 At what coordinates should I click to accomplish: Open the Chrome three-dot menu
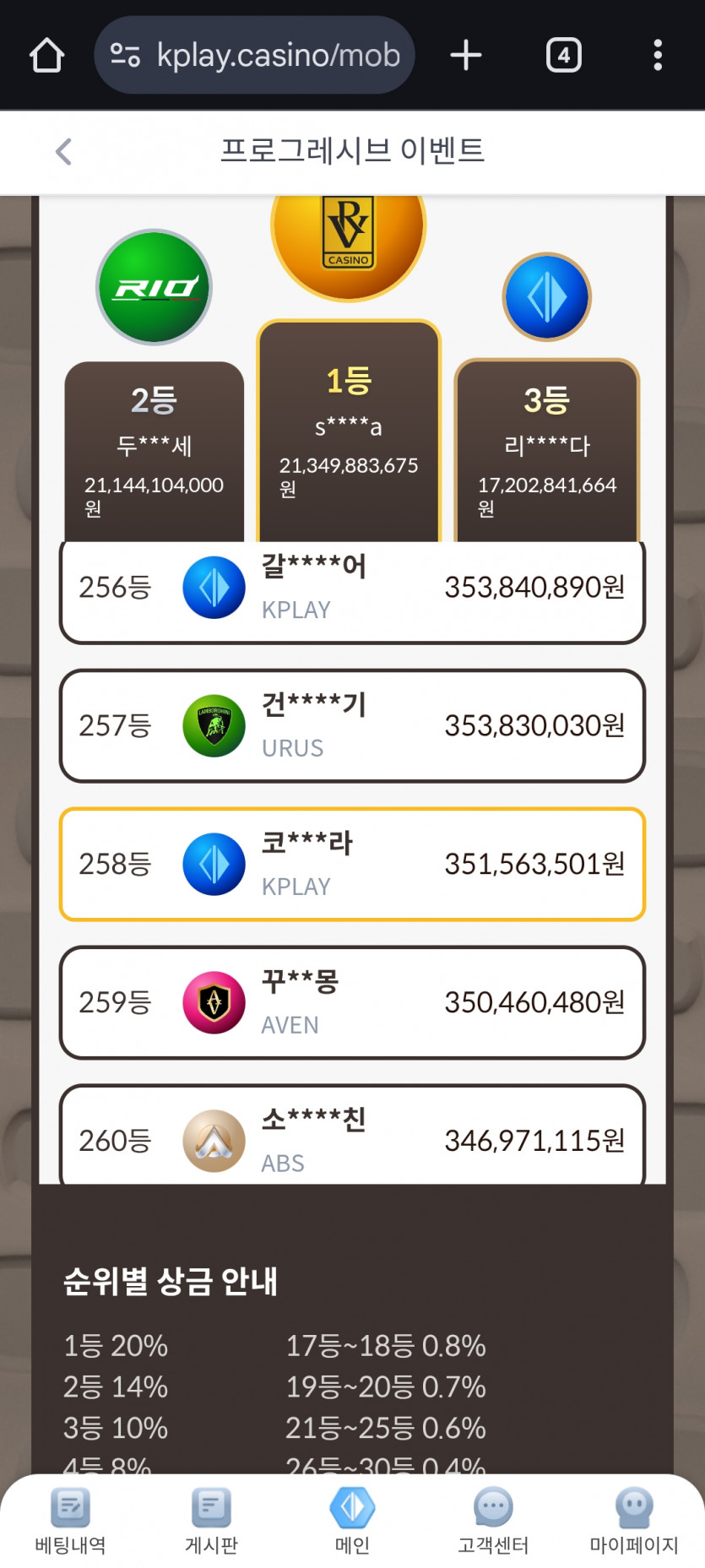658,54
